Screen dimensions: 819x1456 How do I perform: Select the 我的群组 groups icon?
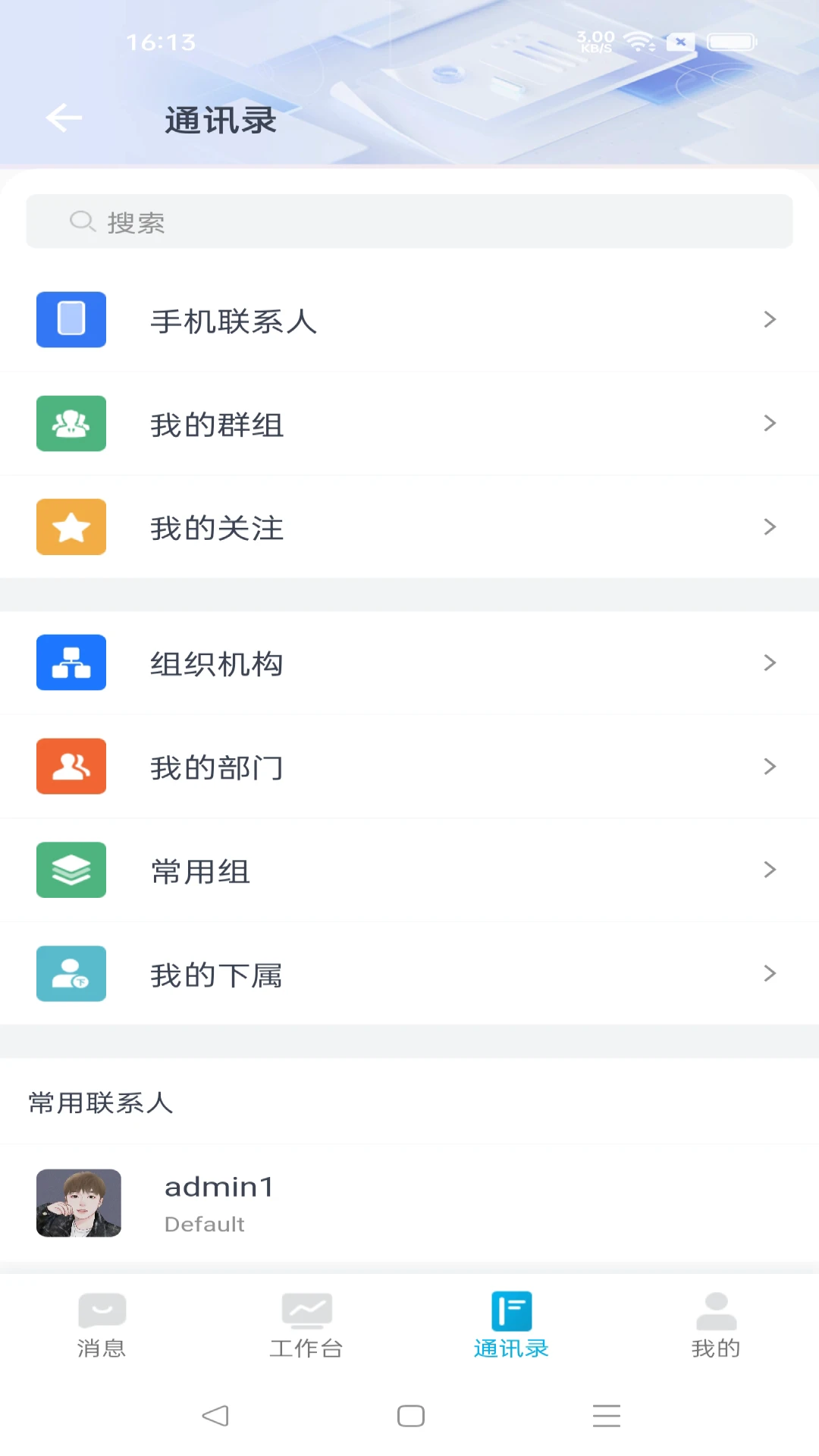tap(71, 424)
